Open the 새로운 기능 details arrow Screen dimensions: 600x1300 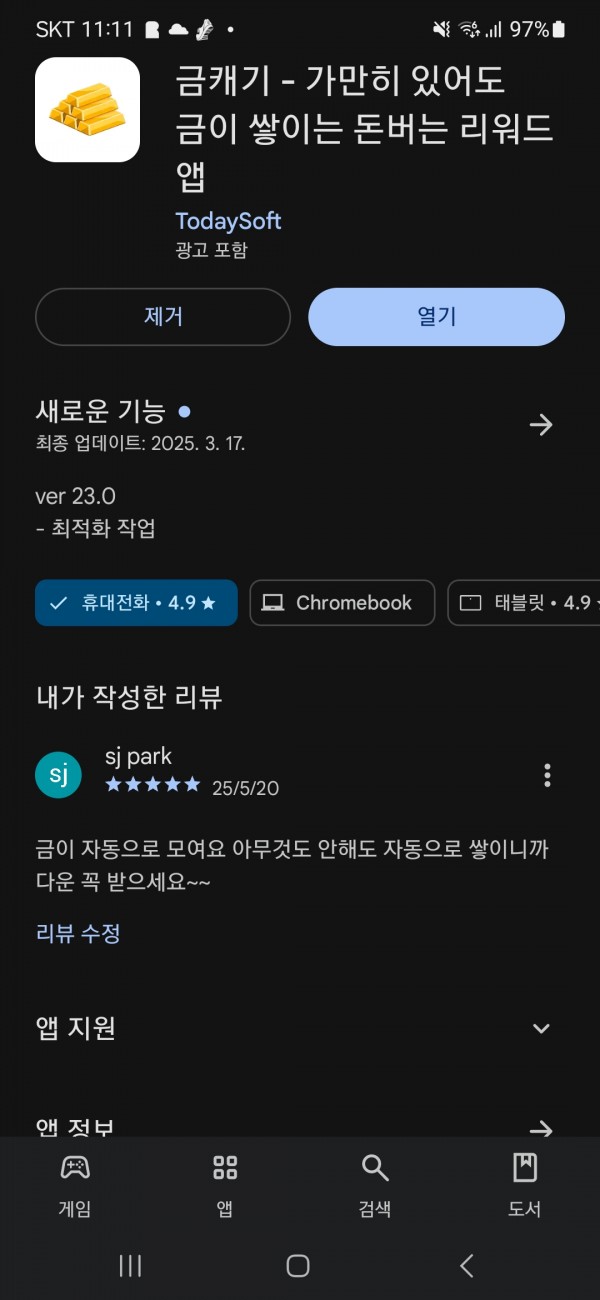(541, 425)
